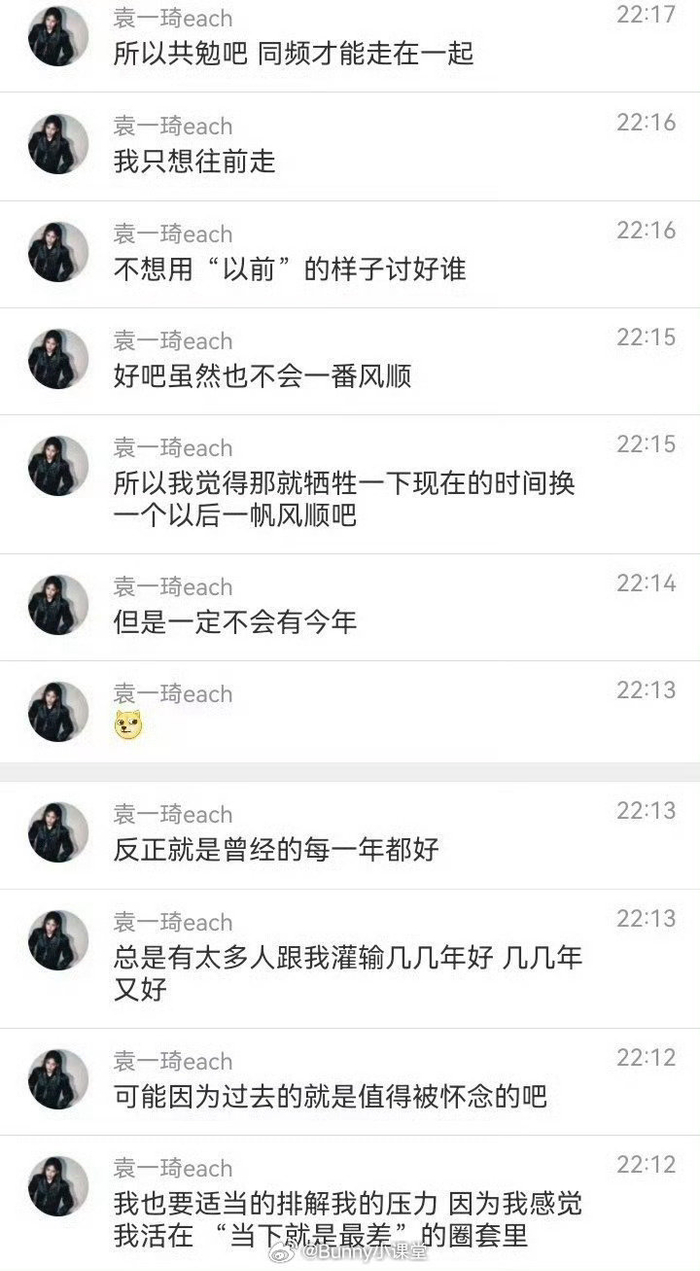
Task: Open the doge emoji message sent at 22:13
Action: (129, 726)
